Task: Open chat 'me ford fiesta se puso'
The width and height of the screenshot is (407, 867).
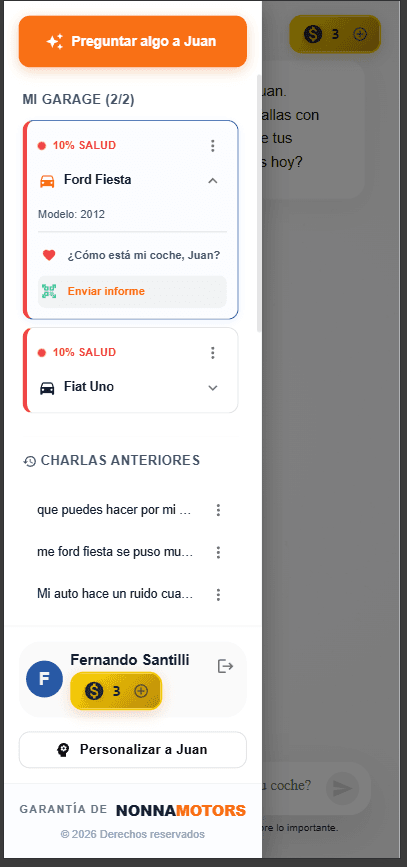Action: tap(114, 552)
